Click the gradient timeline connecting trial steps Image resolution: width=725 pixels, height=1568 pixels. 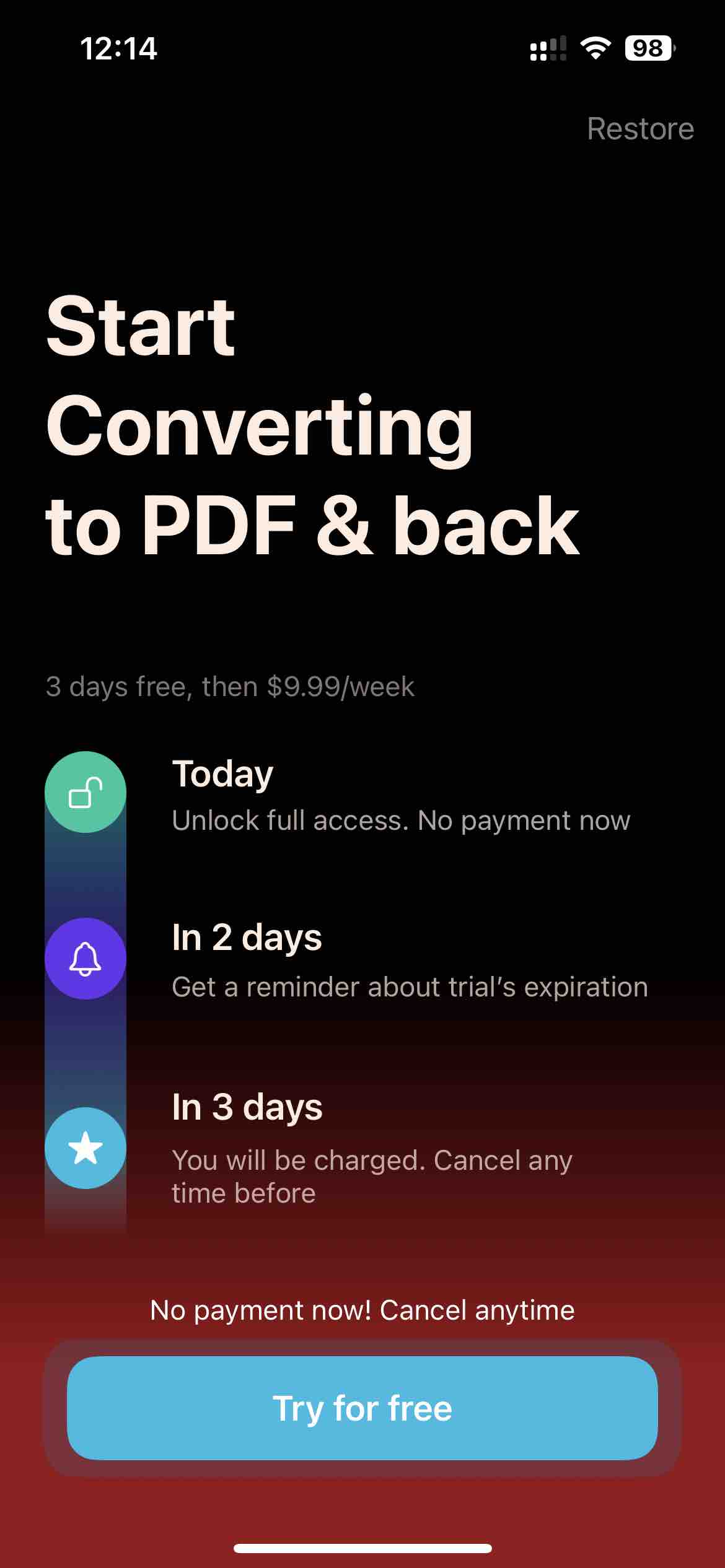(x=86, y=1053)
